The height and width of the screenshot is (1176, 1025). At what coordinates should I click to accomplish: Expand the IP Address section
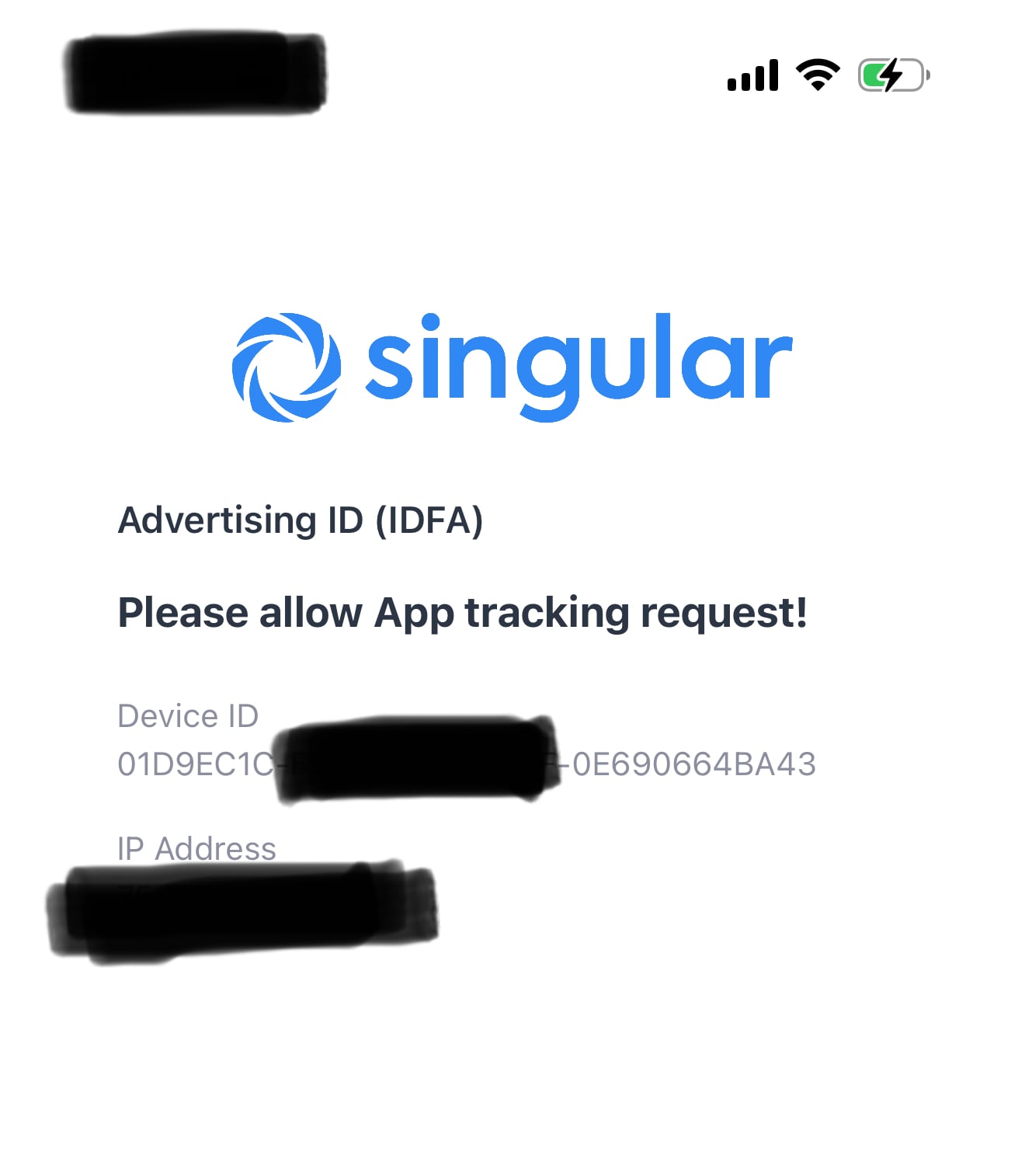point(196,848)
